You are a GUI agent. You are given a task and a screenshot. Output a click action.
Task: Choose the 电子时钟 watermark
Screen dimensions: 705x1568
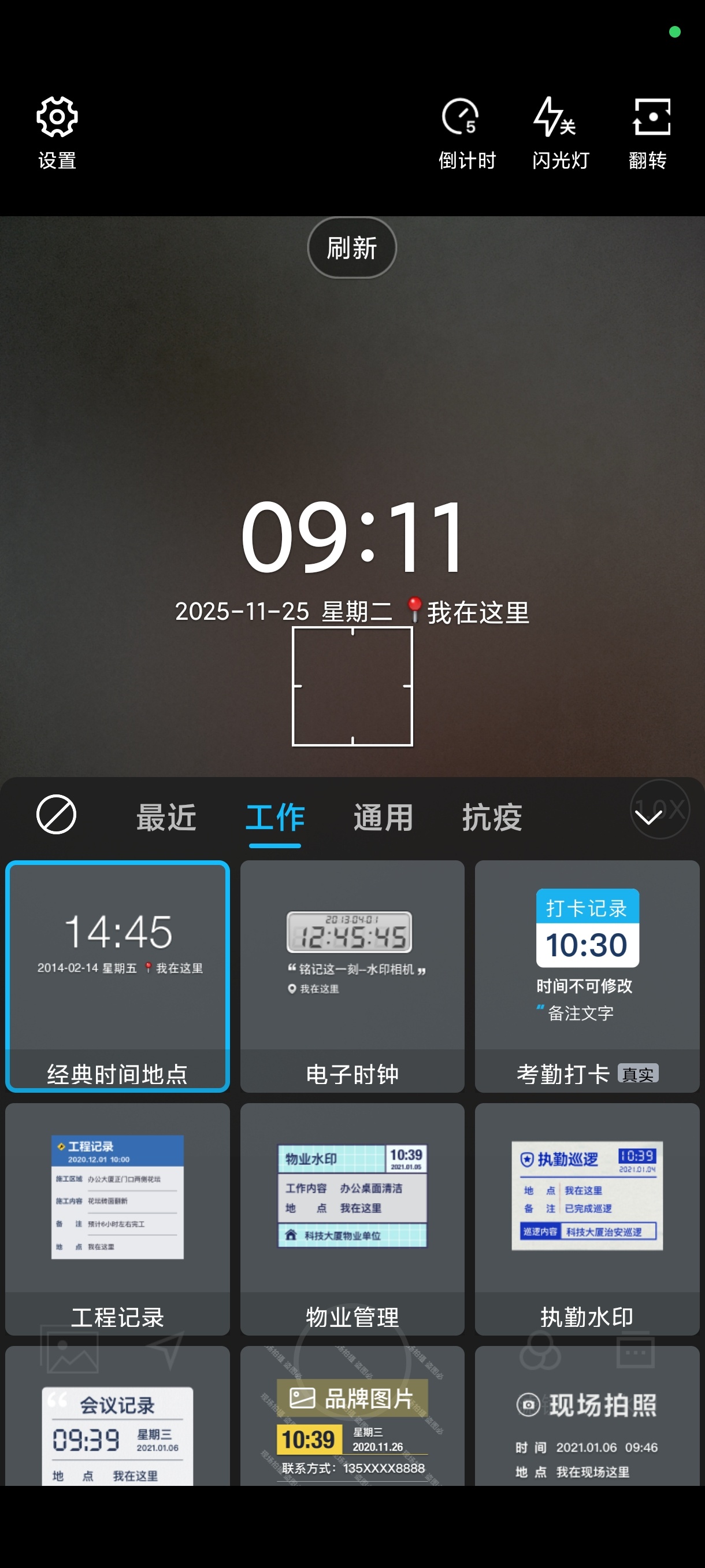[352, 976]
